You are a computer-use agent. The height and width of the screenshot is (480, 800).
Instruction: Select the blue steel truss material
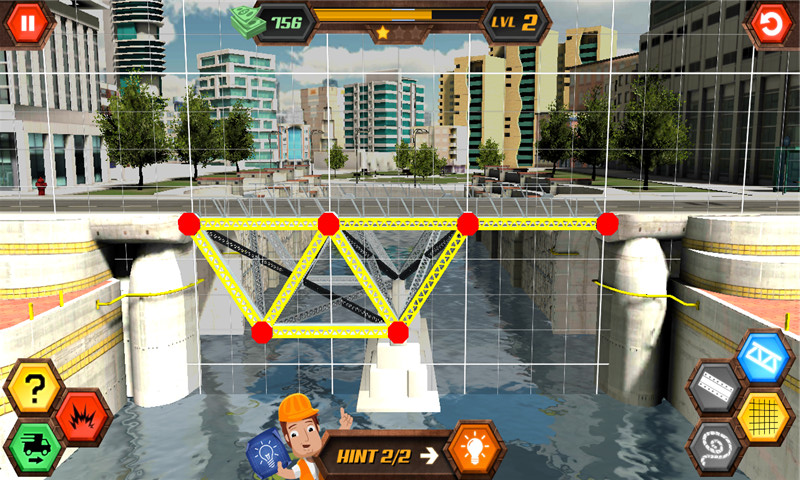(x=765, y=357)
